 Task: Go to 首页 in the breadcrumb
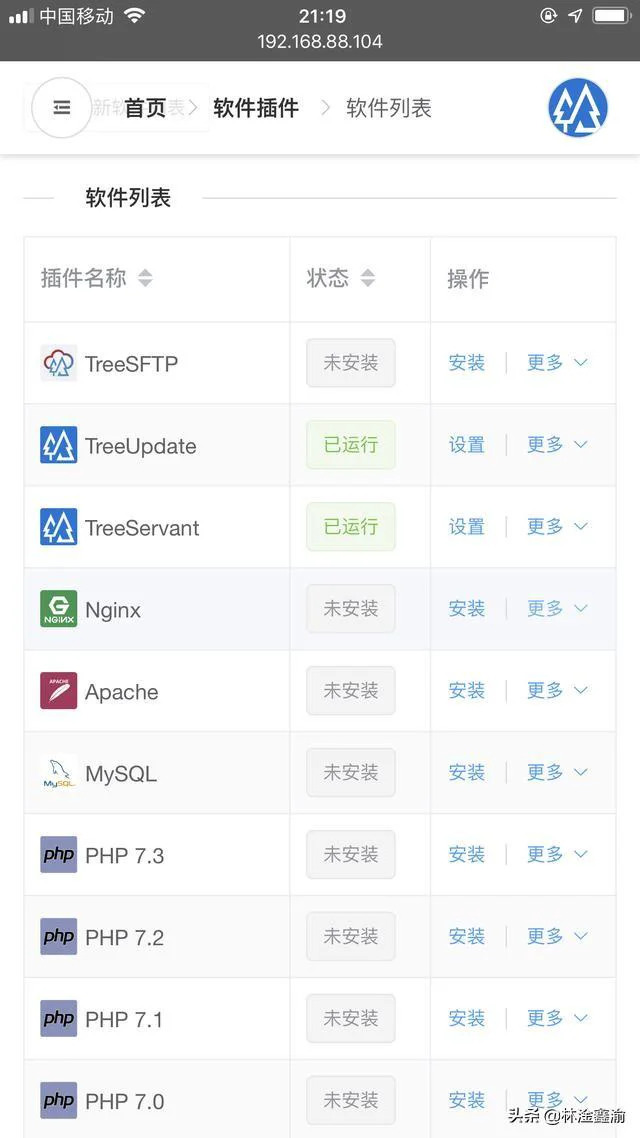[x=145, y=108]
